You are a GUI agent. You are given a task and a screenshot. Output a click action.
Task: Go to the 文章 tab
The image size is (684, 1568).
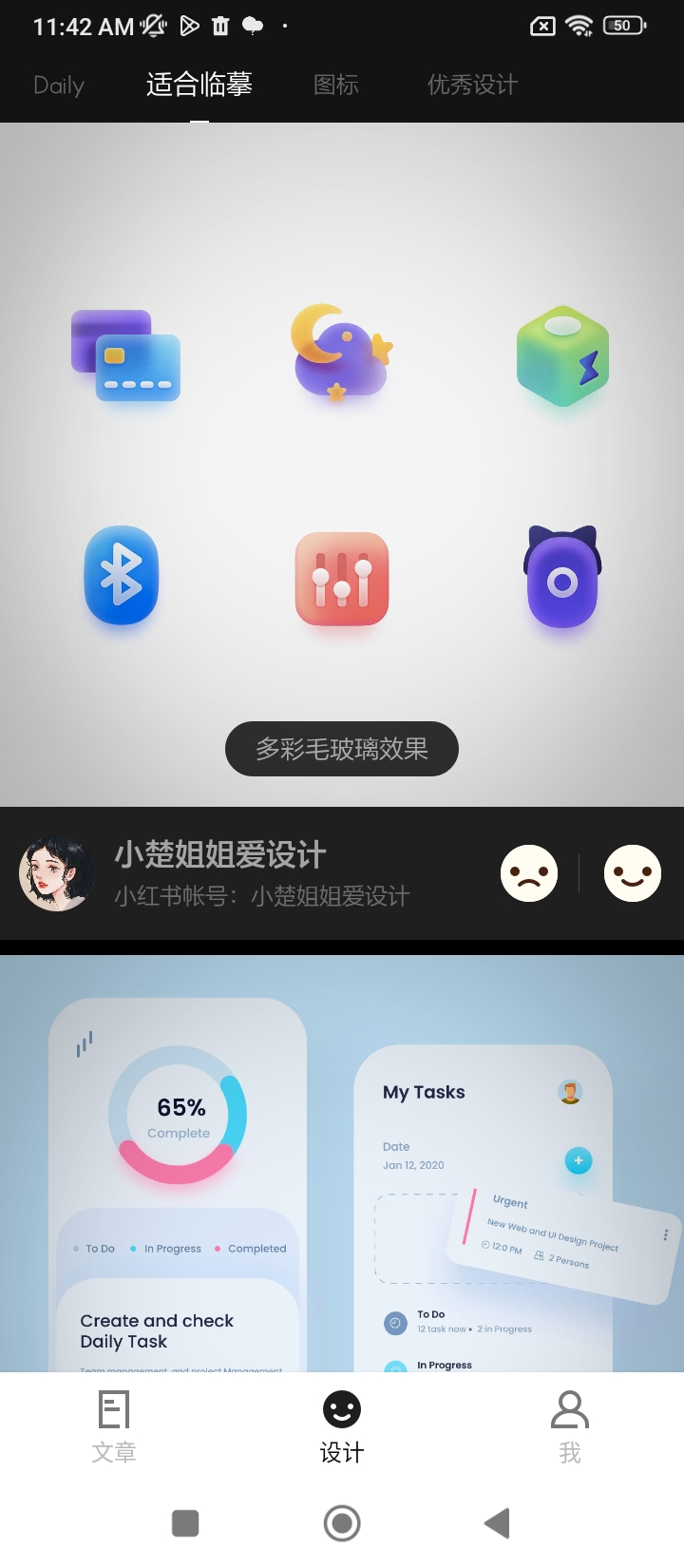pos(114,1425)
